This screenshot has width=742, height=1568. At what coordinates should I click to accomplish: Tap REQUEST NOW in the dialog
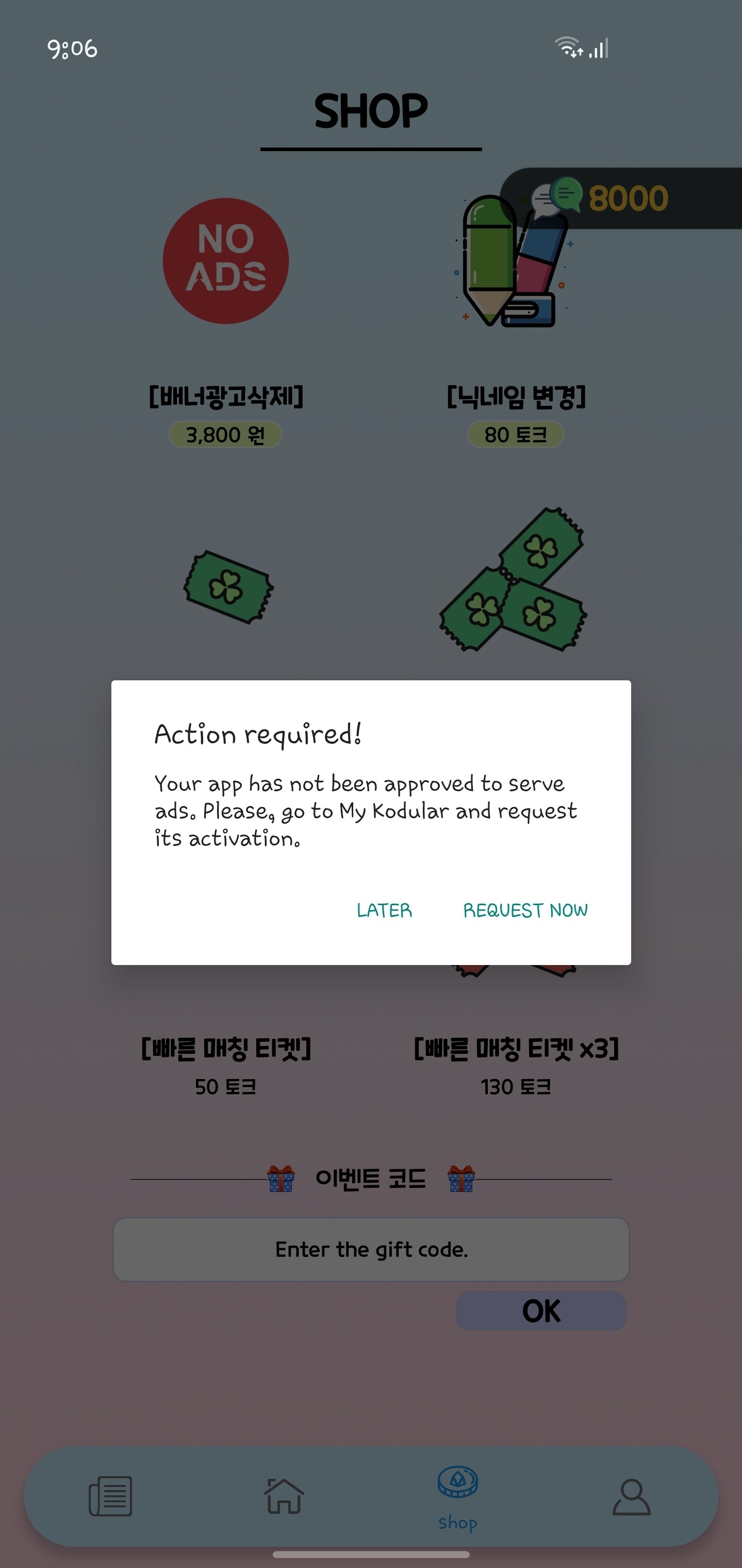tap(525, 910)
